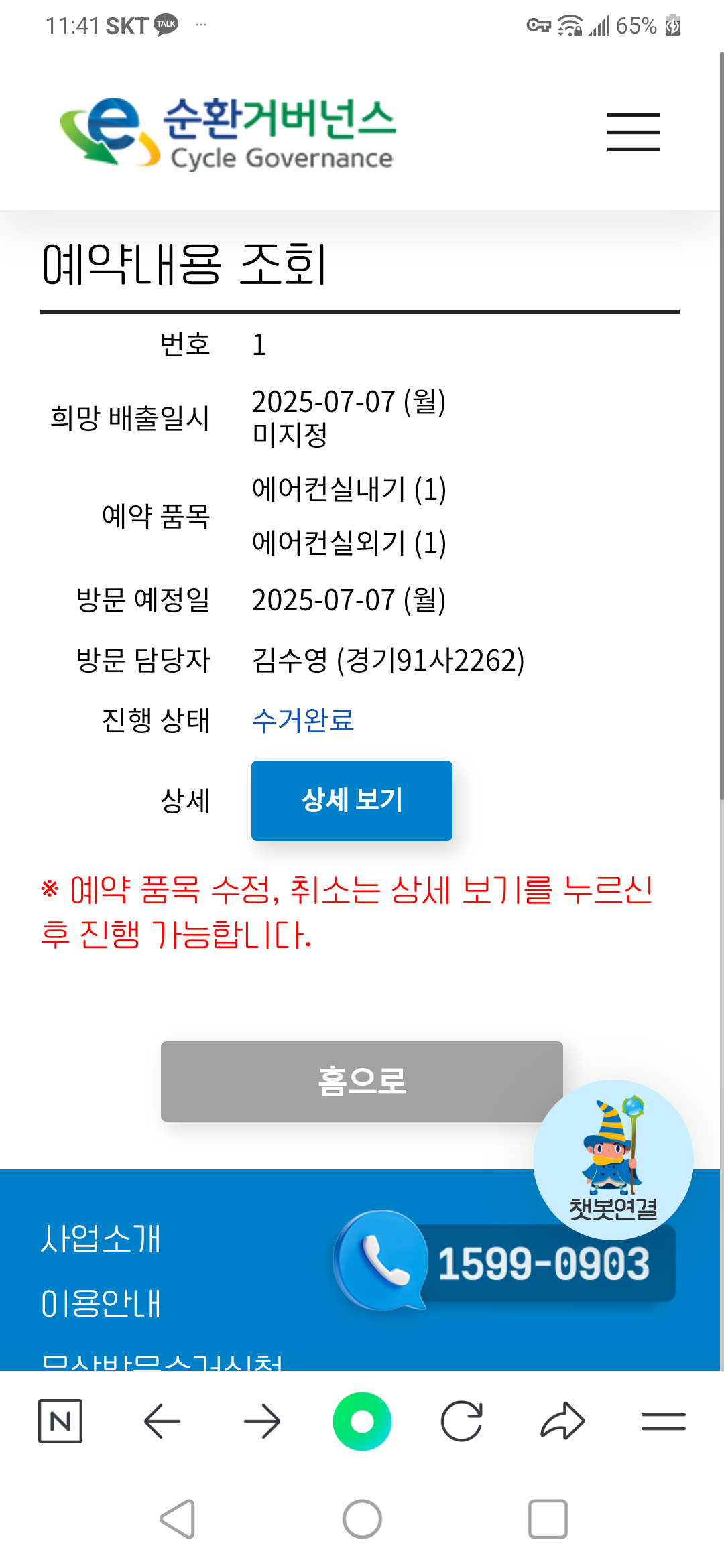724x1568 pixels.
Task: Open recent apps with the square button
Action: point(547,1518)
